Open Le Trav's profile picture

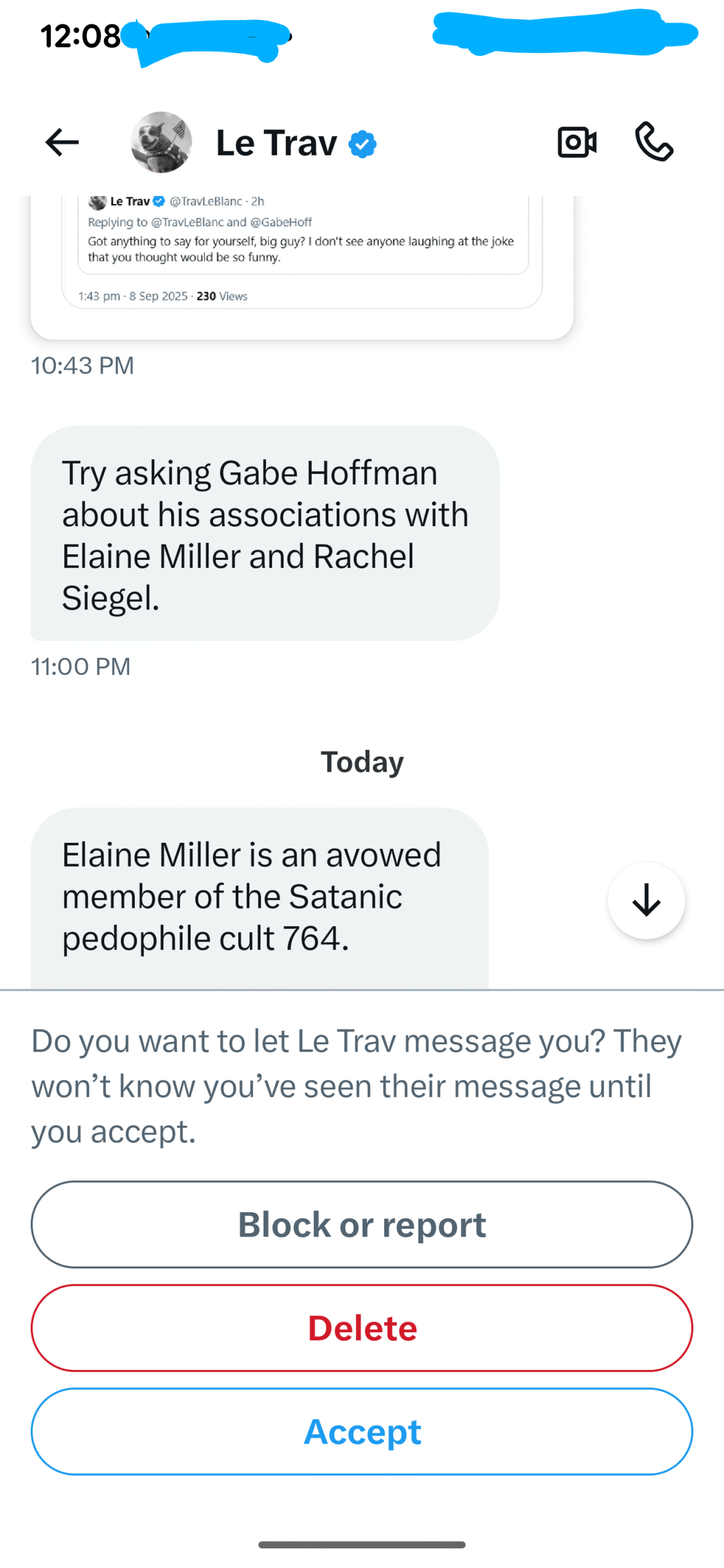click(x=162, y=142)
